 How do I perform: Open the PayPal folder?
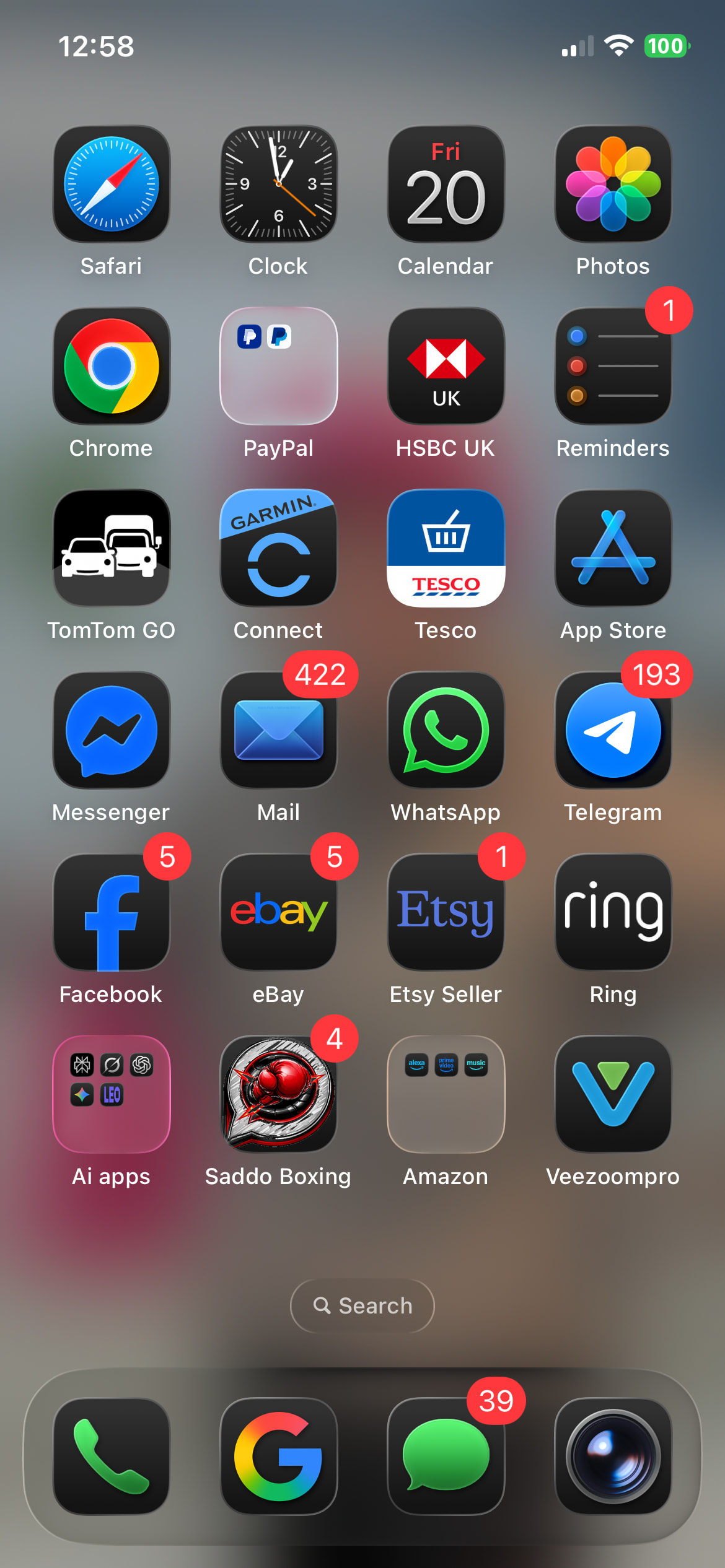(278, 366)
